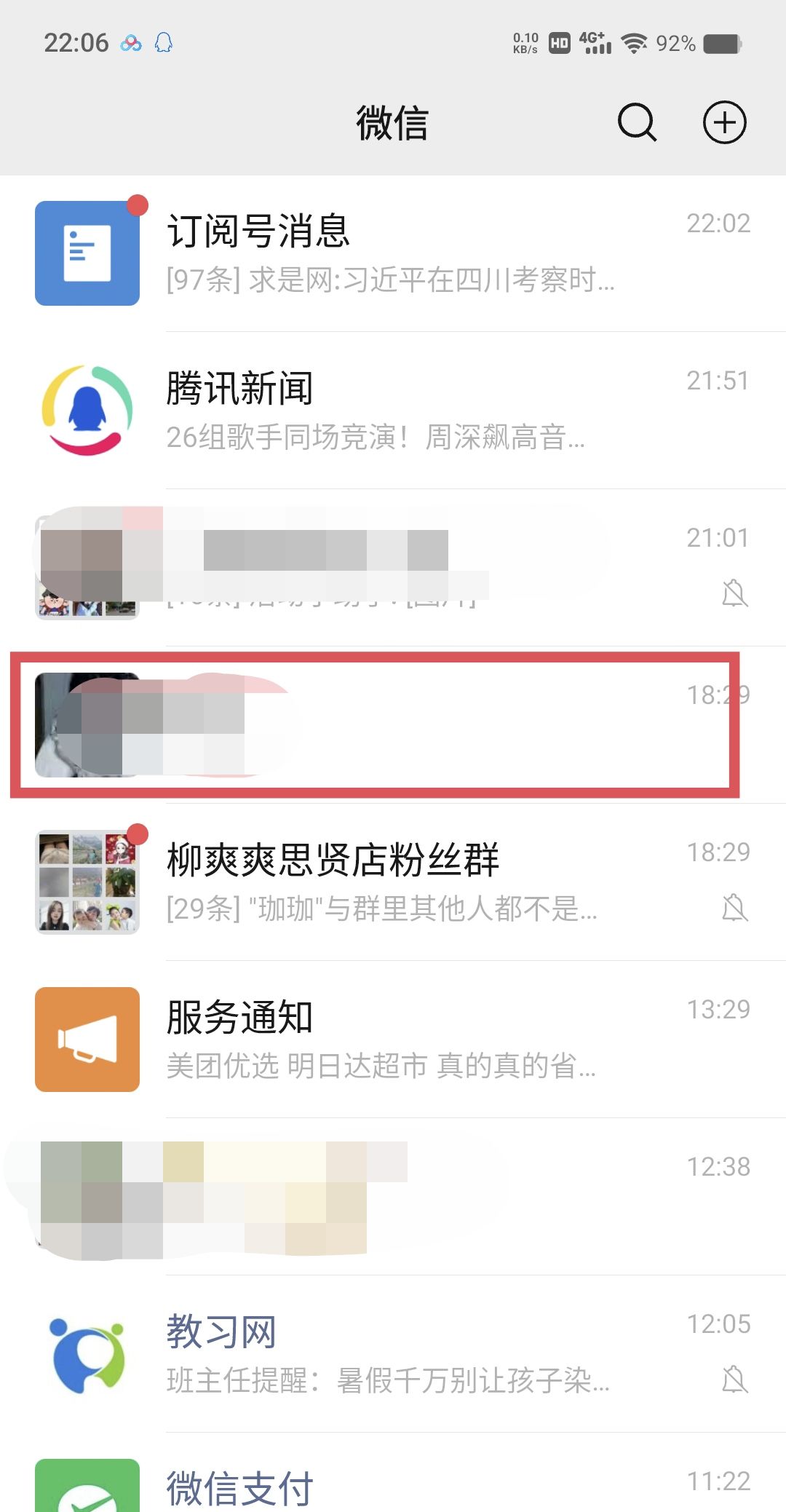Tap the 订阅号消息 blue document icon

87,251
